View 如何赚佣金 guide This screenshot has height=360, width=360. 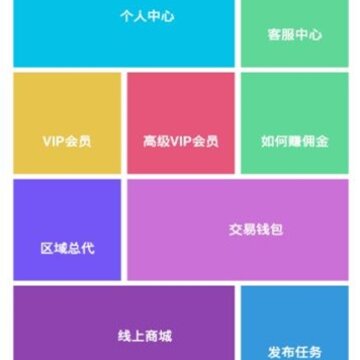pos(295,123)
